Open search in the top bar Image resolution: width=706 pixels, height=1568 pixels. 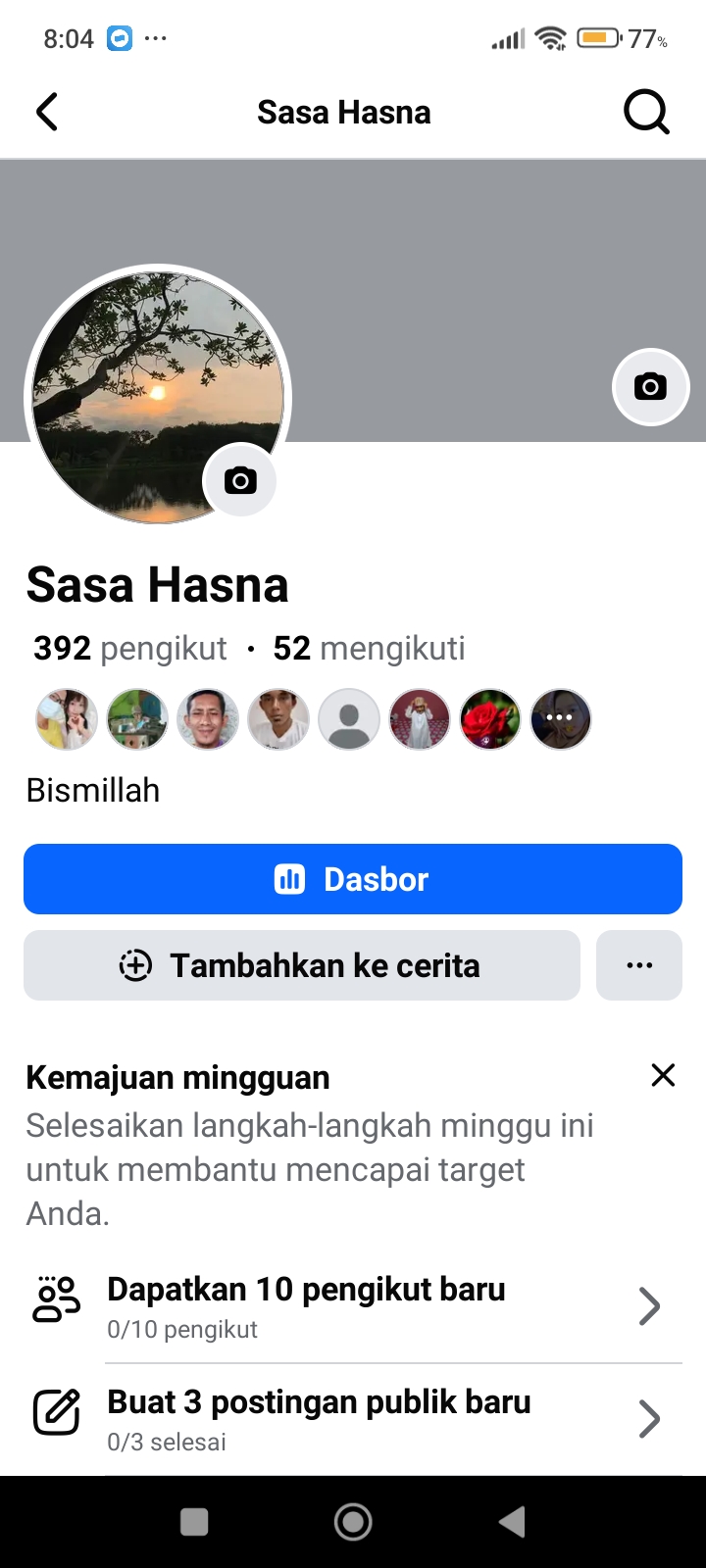(646, 113)
